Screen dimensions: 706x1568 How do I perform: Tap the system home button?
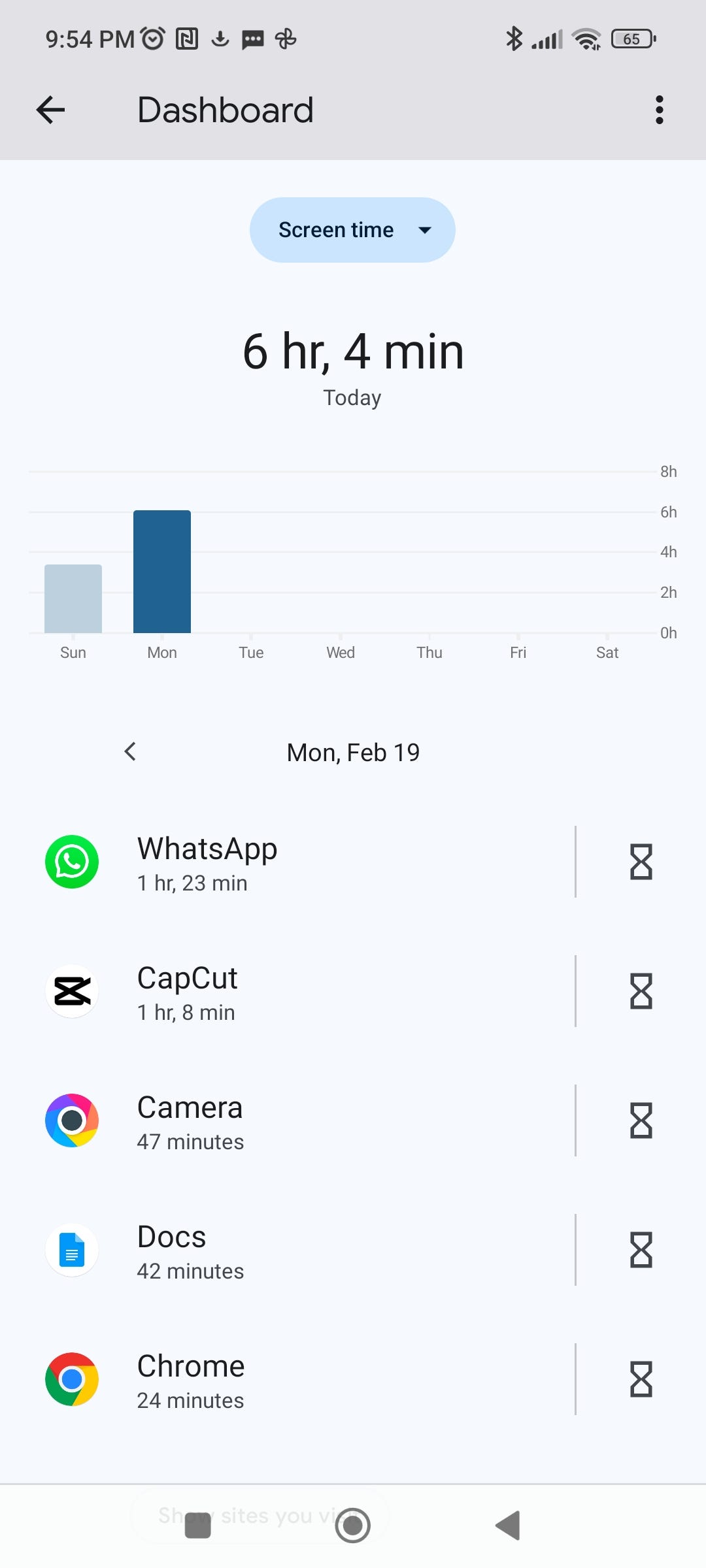pyautogui.click(x=352, y=1526)
